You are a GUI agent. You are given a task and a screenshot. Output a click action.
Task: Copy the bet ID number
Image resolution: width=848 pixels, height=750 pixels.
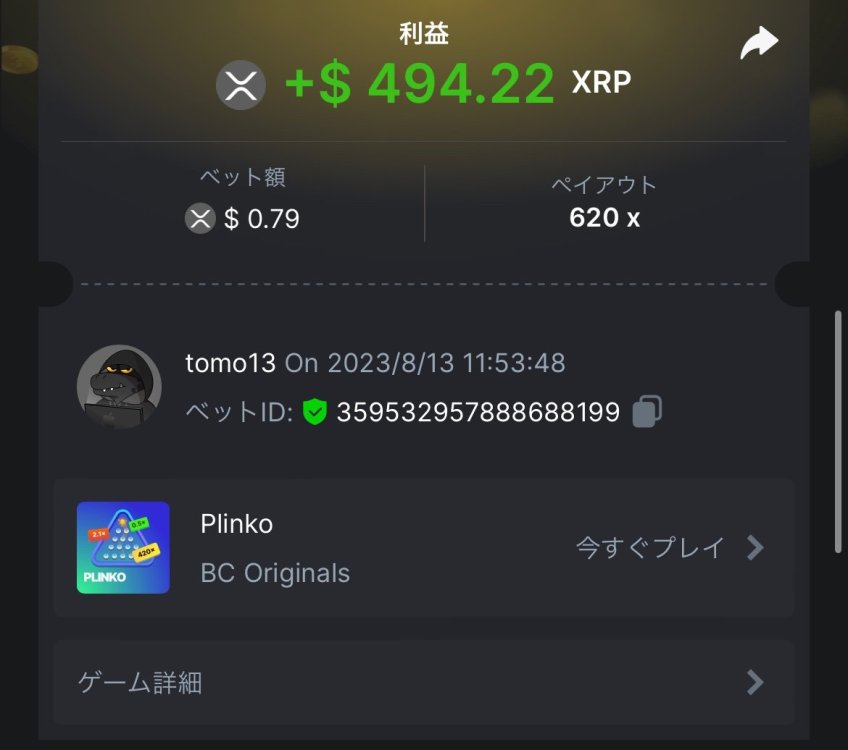click(x=647, y=411)
